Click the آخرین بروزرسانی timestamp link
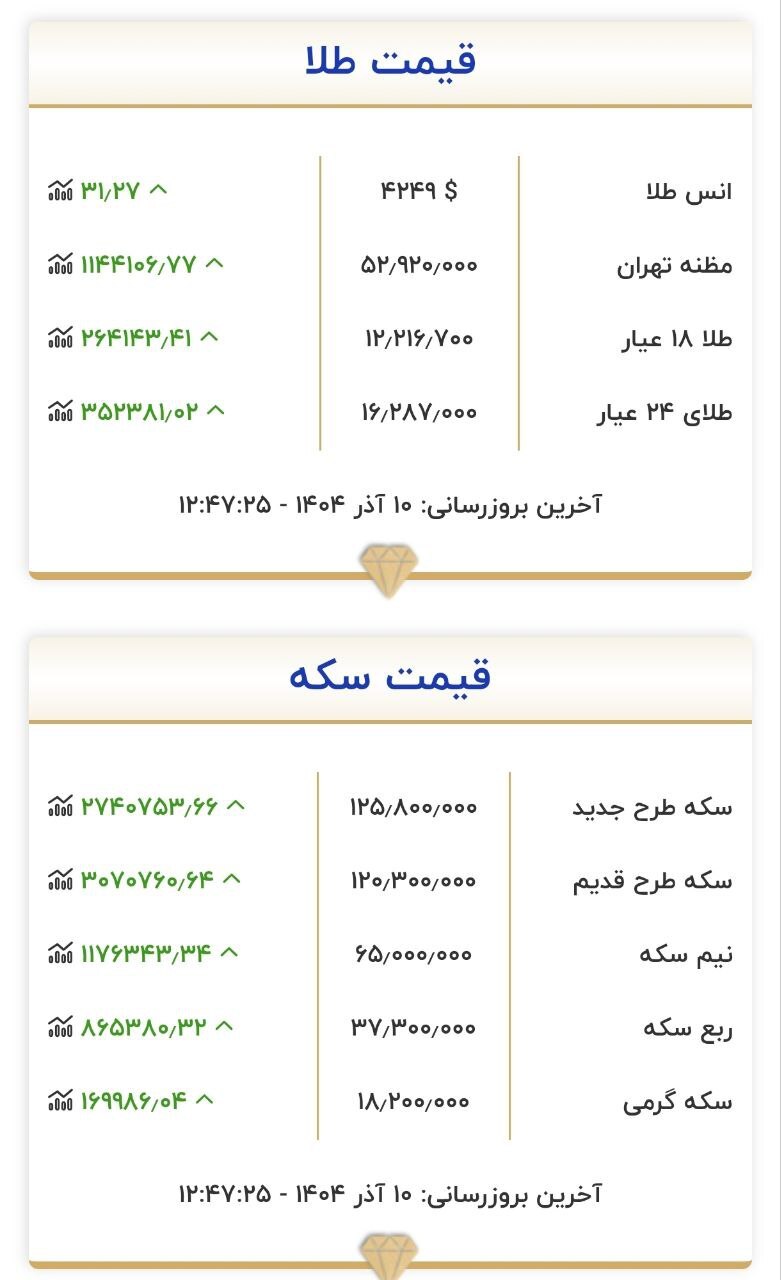The width and height of the screenshot is (781, 1280). [390, 505]
